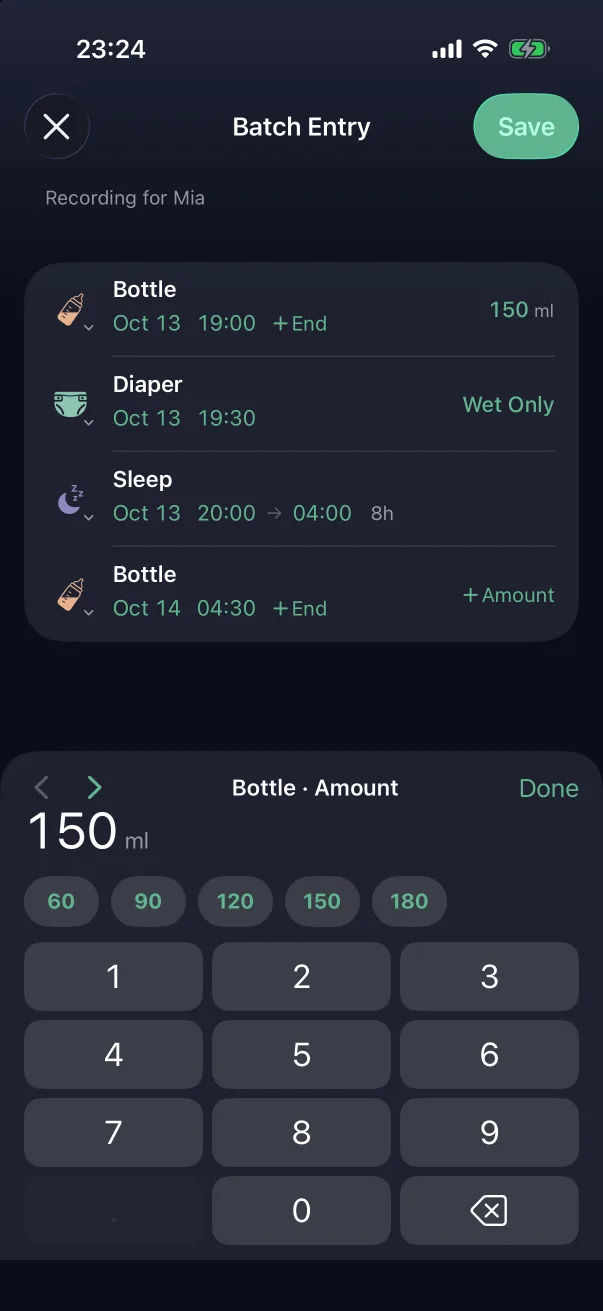Pick the 180 ml preset chip

pyautogui.click(x=409, y=901)
